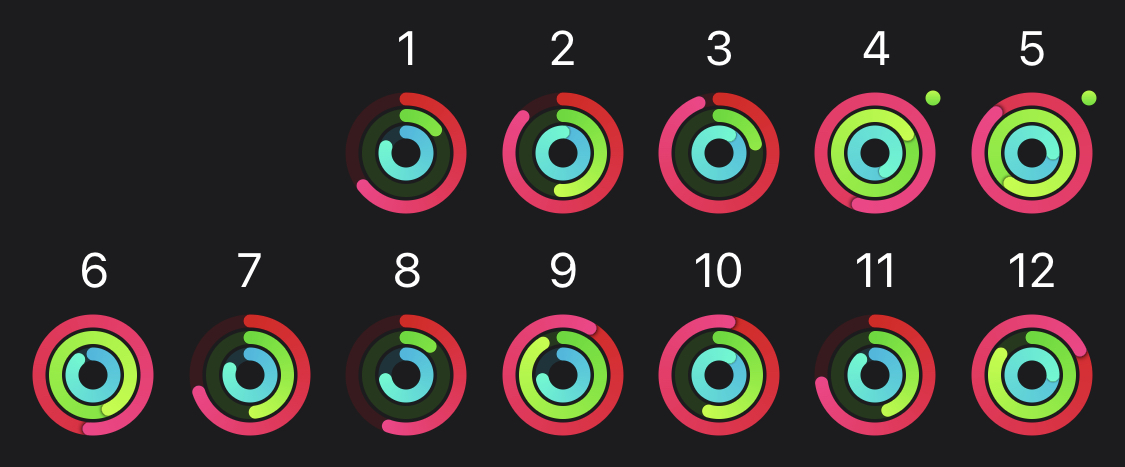Open day 4 activity details
Screen dimensions: 1125x467
tap(875, 153)
